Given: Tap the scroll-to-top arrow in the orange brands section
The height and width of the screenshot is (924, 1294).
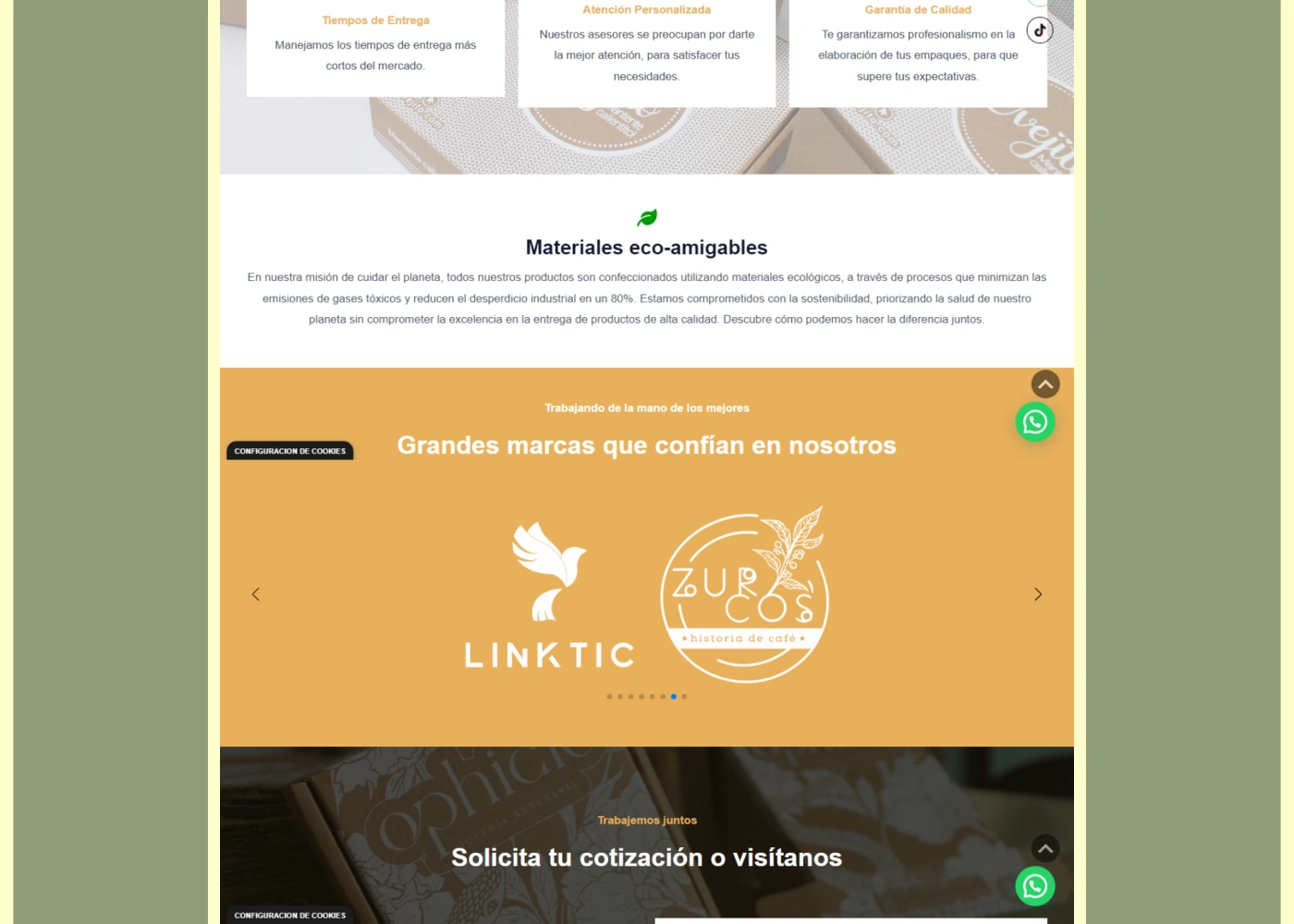Looking at the screenshot, I should [x=1045, y=384].
